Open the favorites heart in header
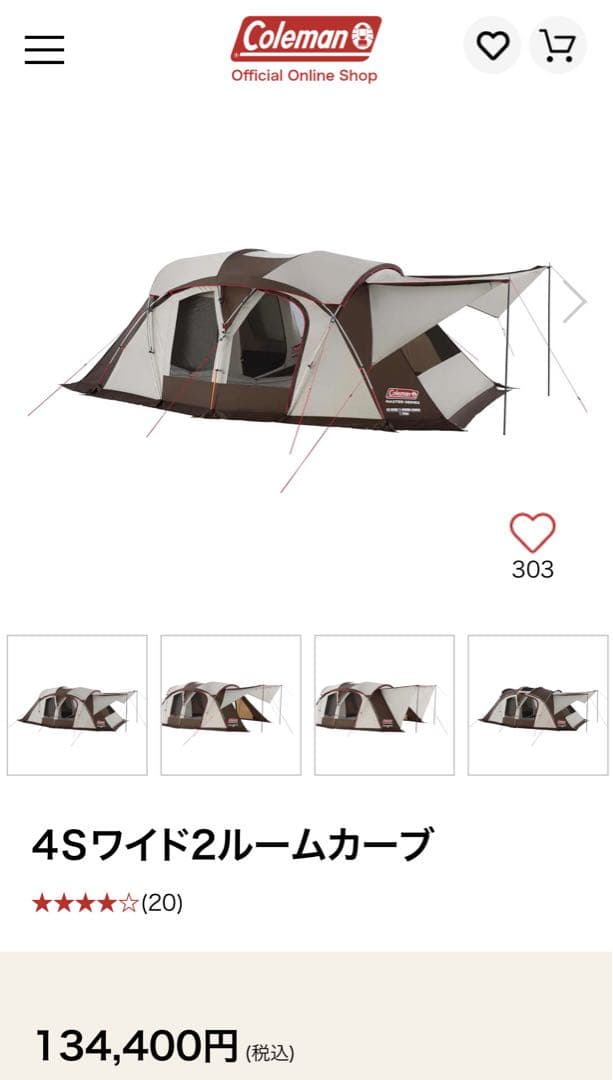The width and height of the screenshot is (613, 1080). coord(492,45)
